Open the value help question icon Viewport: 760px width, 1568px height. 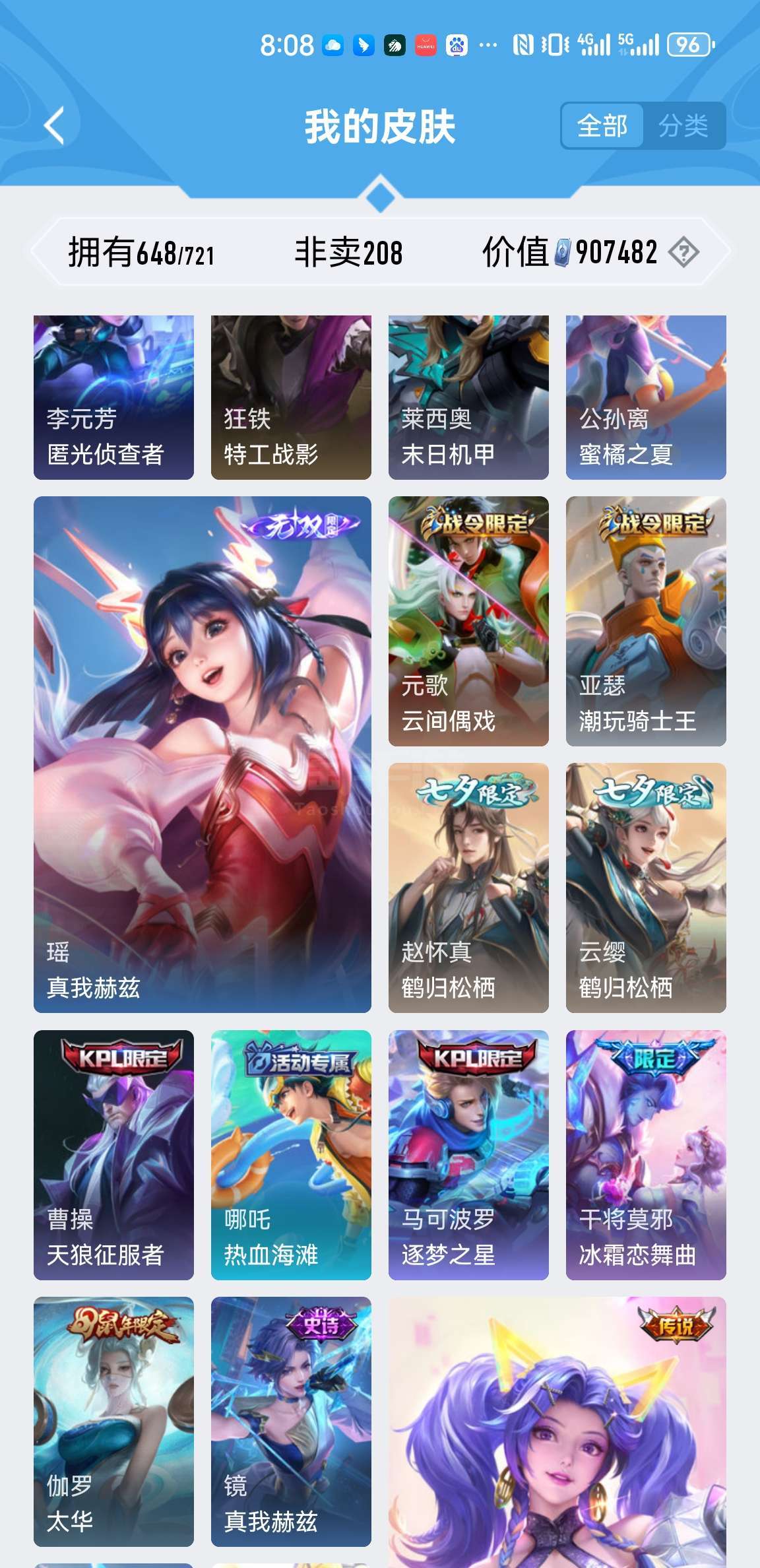[x=683, y=252]
